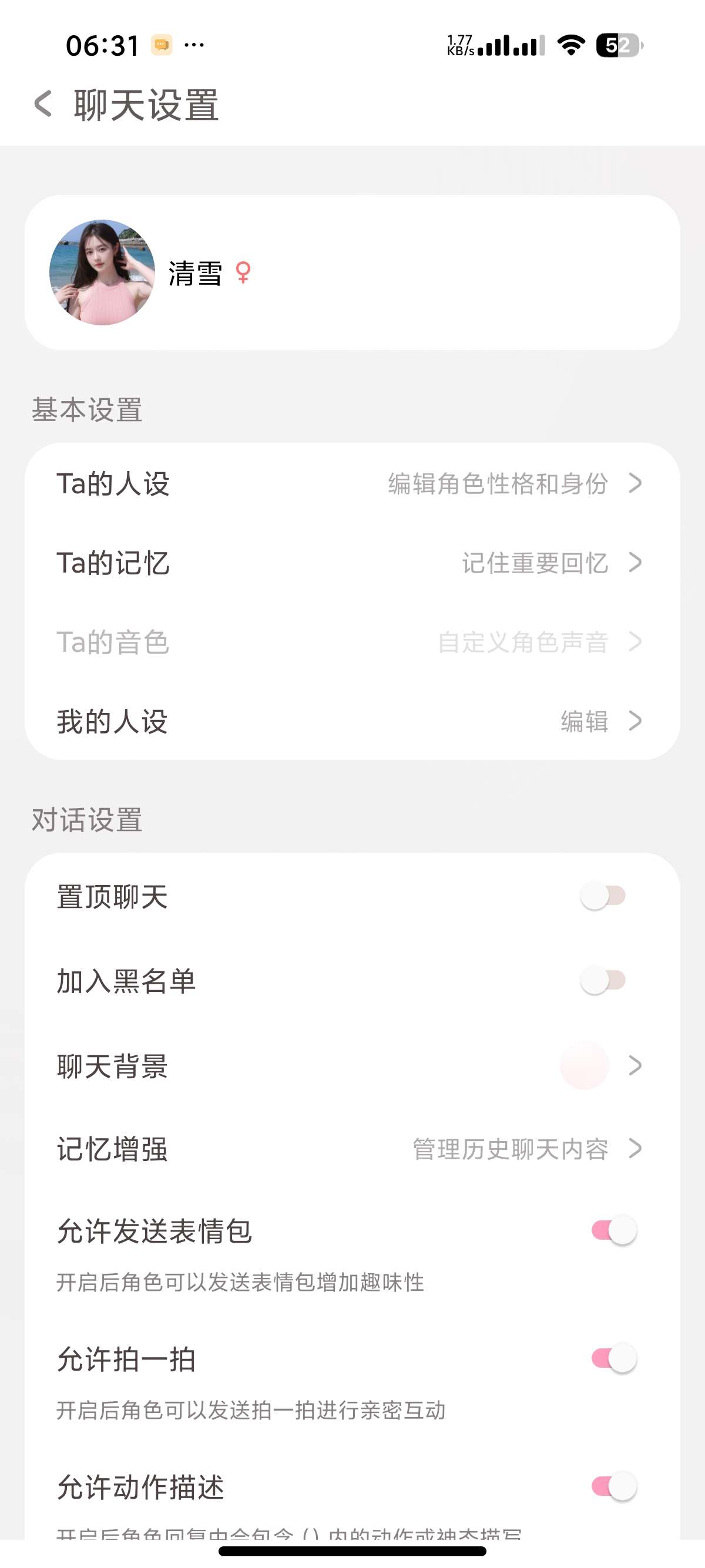This screenshot has height=1568, width=705.
Task: Tap the Wi-Fi icon in the status bar
Action: 571,45
